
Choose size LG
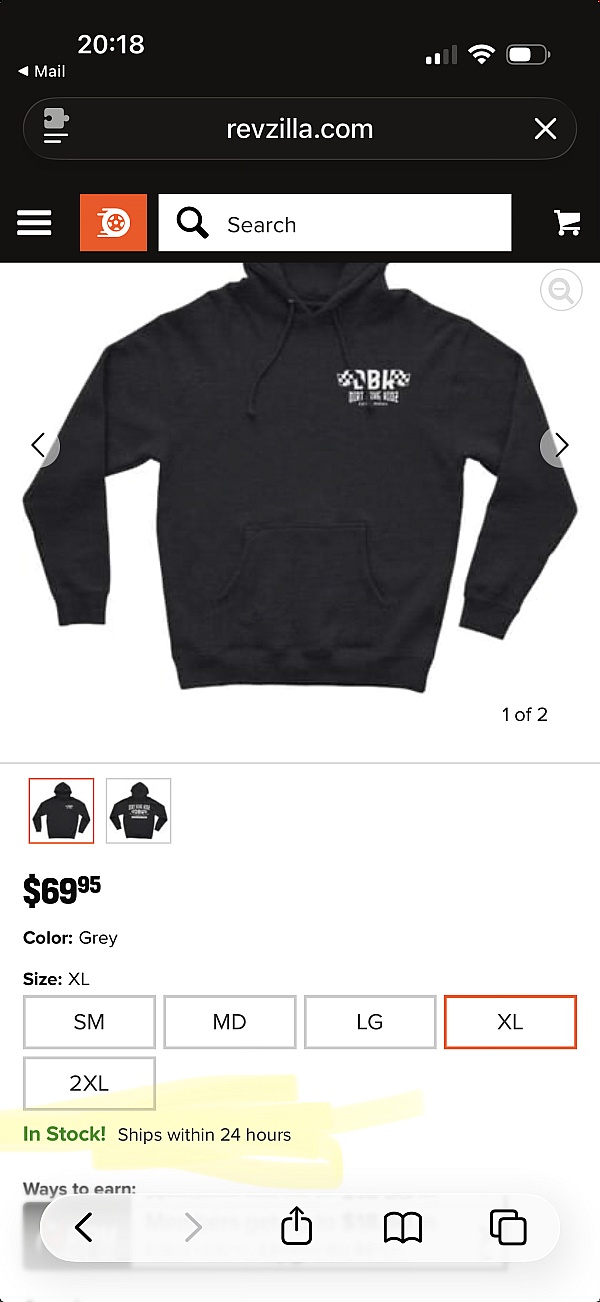[x=370, y=1022]
